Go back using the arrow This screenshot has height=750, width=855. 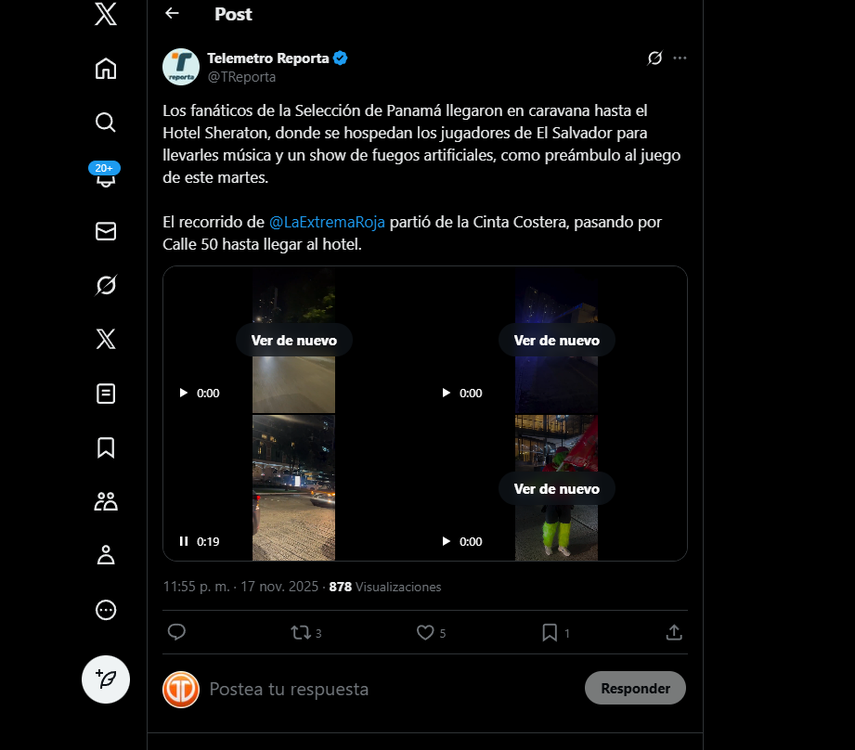click(x=172, y=14)
